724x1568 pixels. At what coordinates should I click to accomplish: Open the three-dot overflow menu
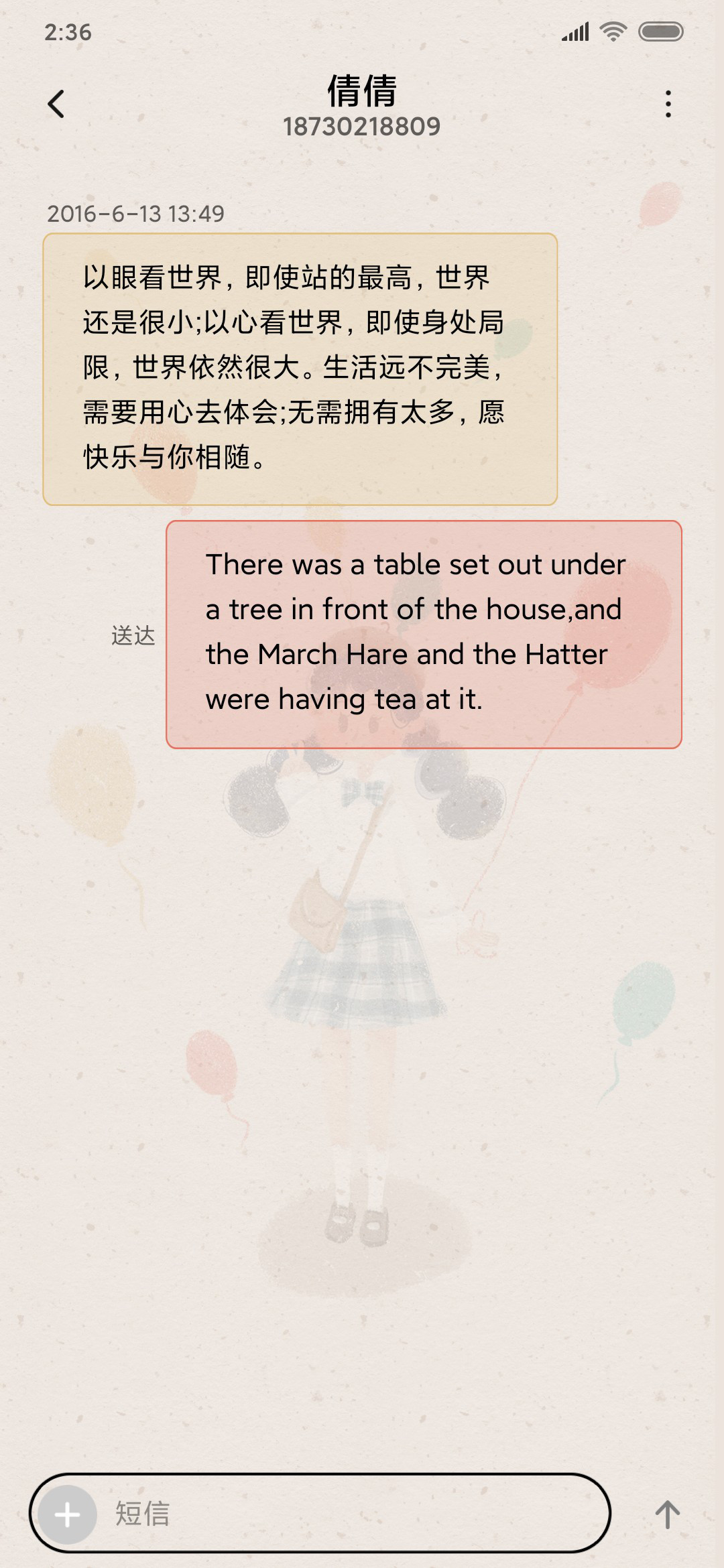point(668,104)
